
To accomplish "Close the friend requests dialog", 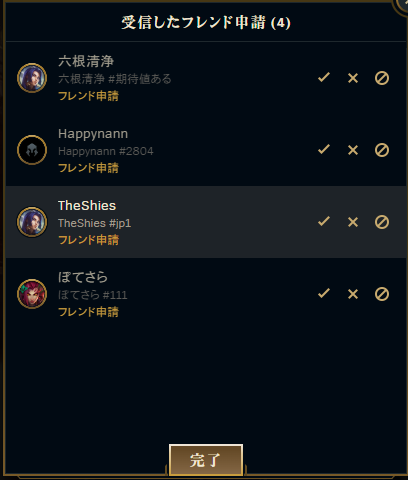I will 403,4.
